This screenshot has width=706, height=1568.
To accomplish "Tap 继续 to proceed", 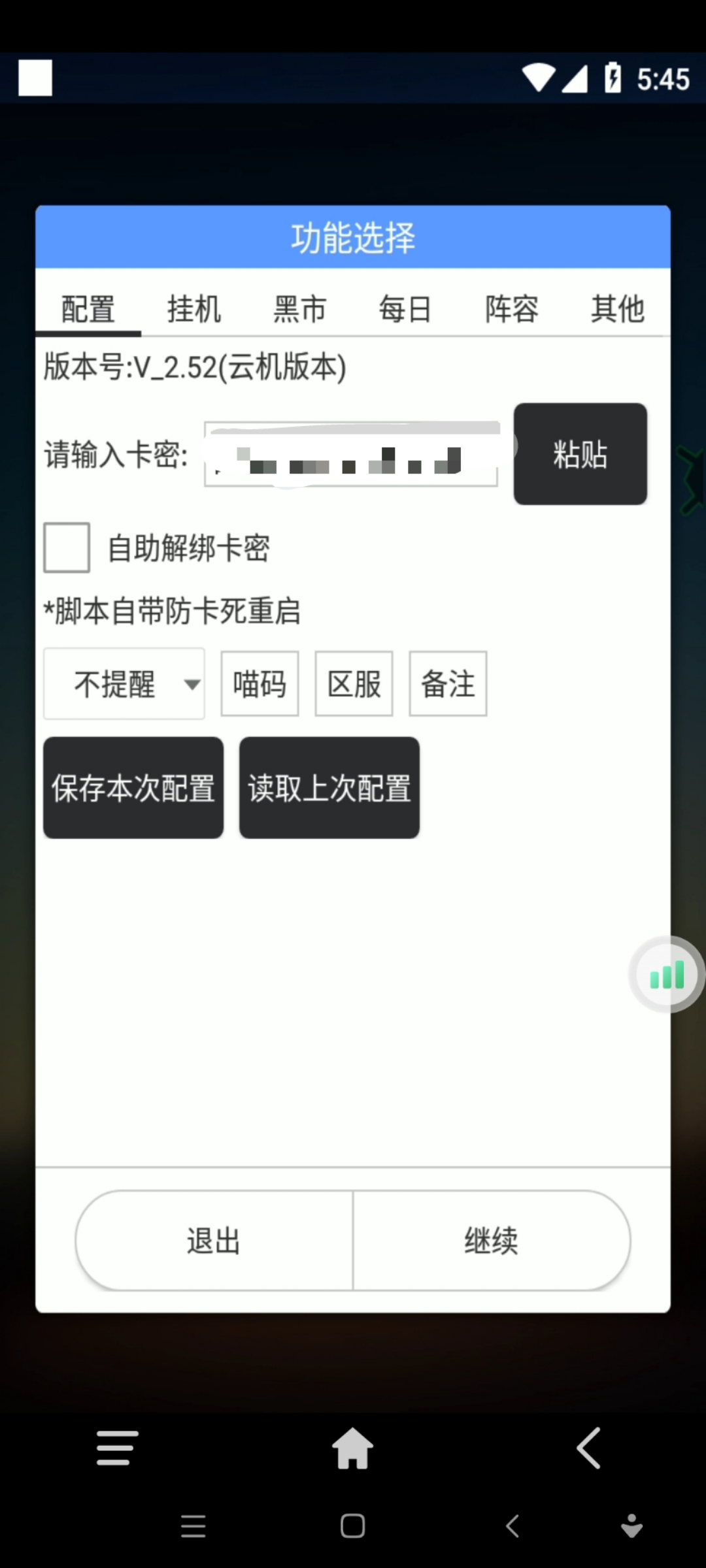I will [x=492, y=1240].
